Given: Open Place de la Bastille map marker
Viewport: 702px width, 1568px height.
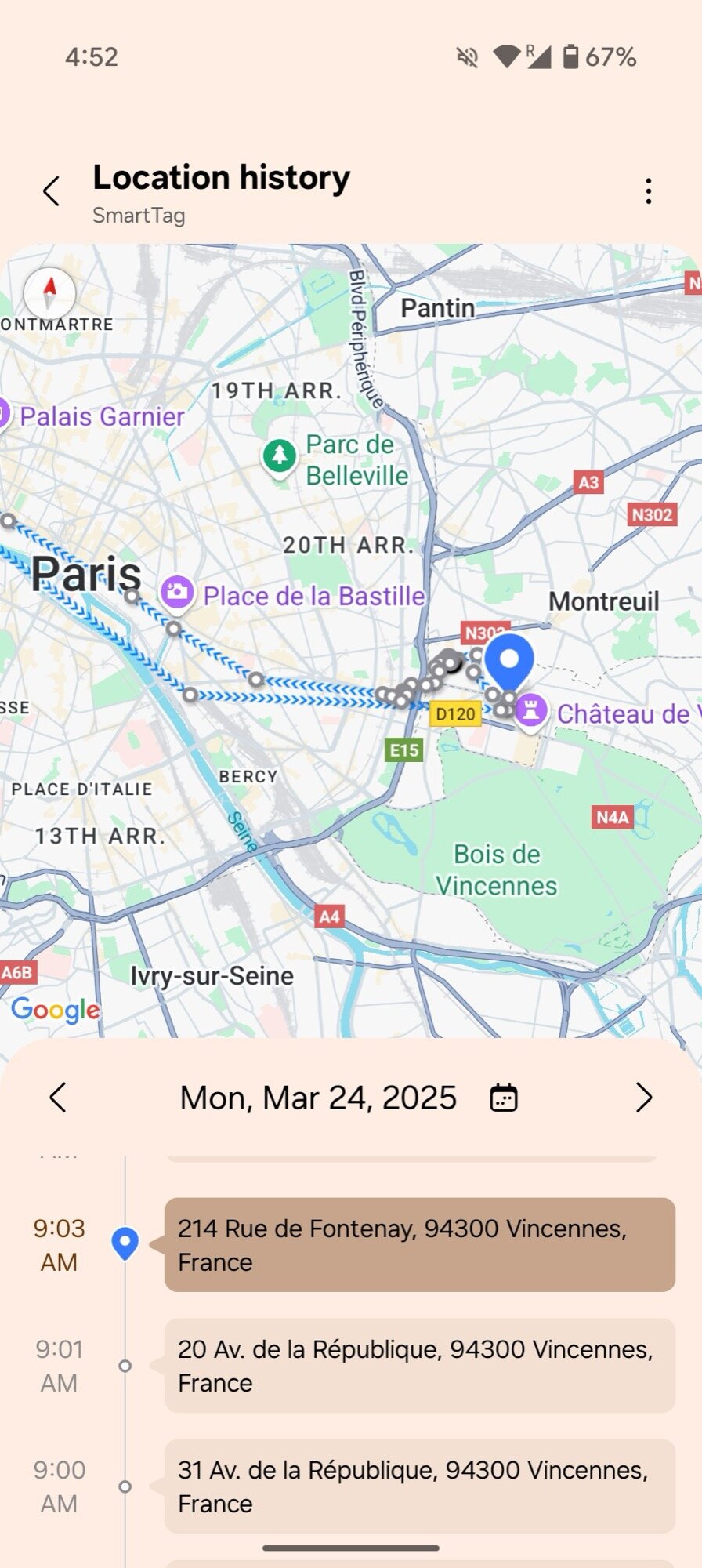Looking at the screenshot, I should point(178,593).
